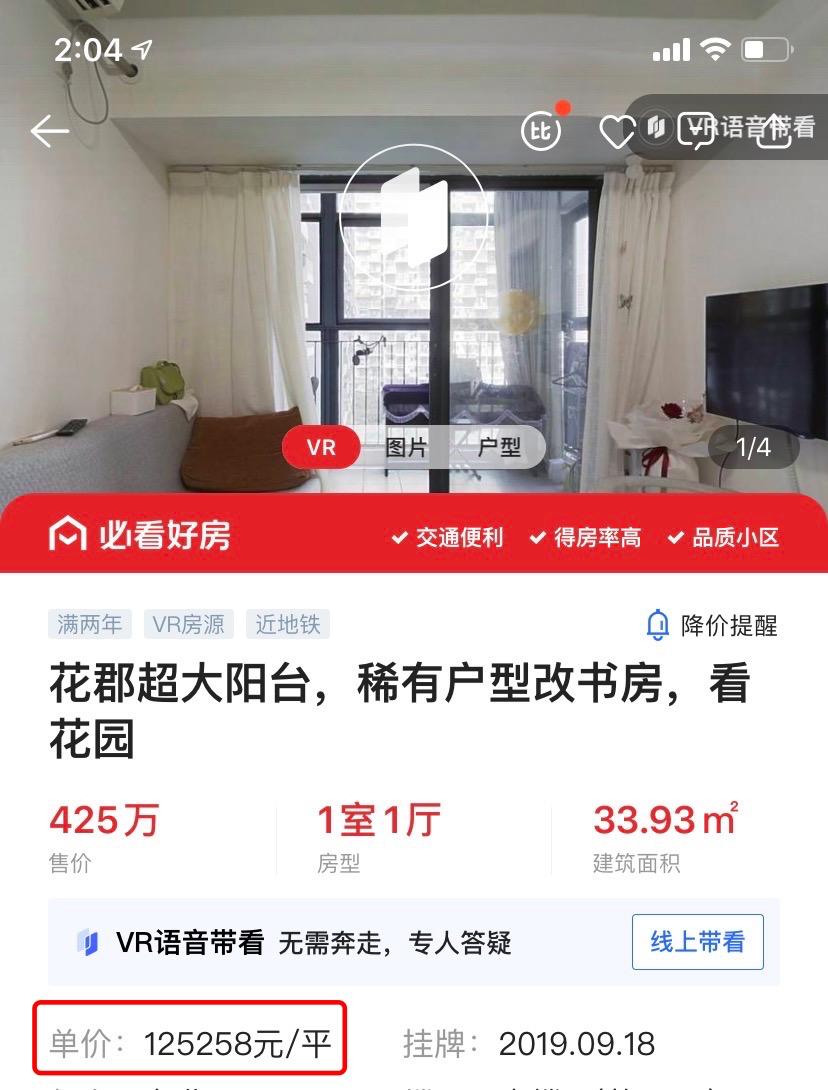Switch to the 户型 floor plan tab
The height and width of the screenshot is (1090, 828).
[499, 448]
